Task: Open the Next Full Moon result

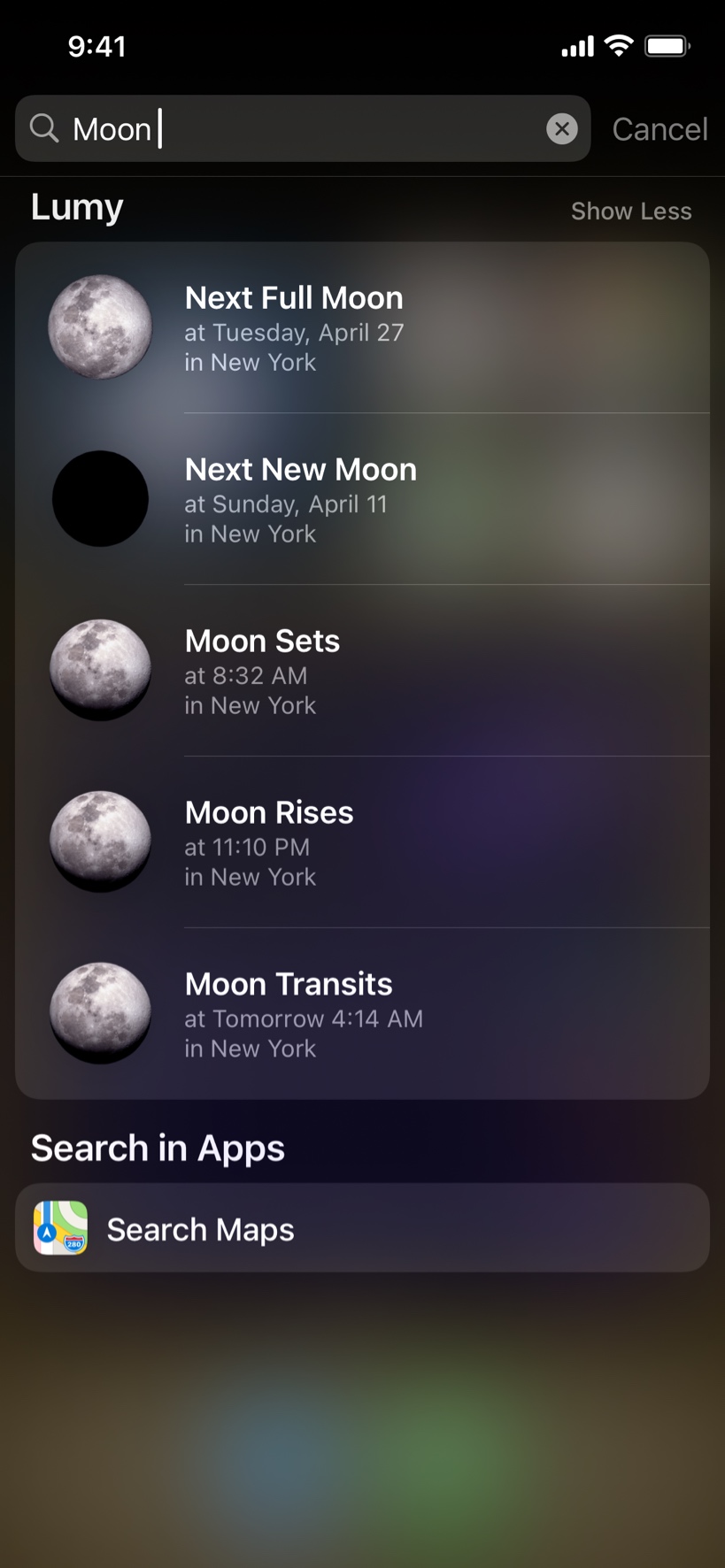Action: (x=362, y=327)
